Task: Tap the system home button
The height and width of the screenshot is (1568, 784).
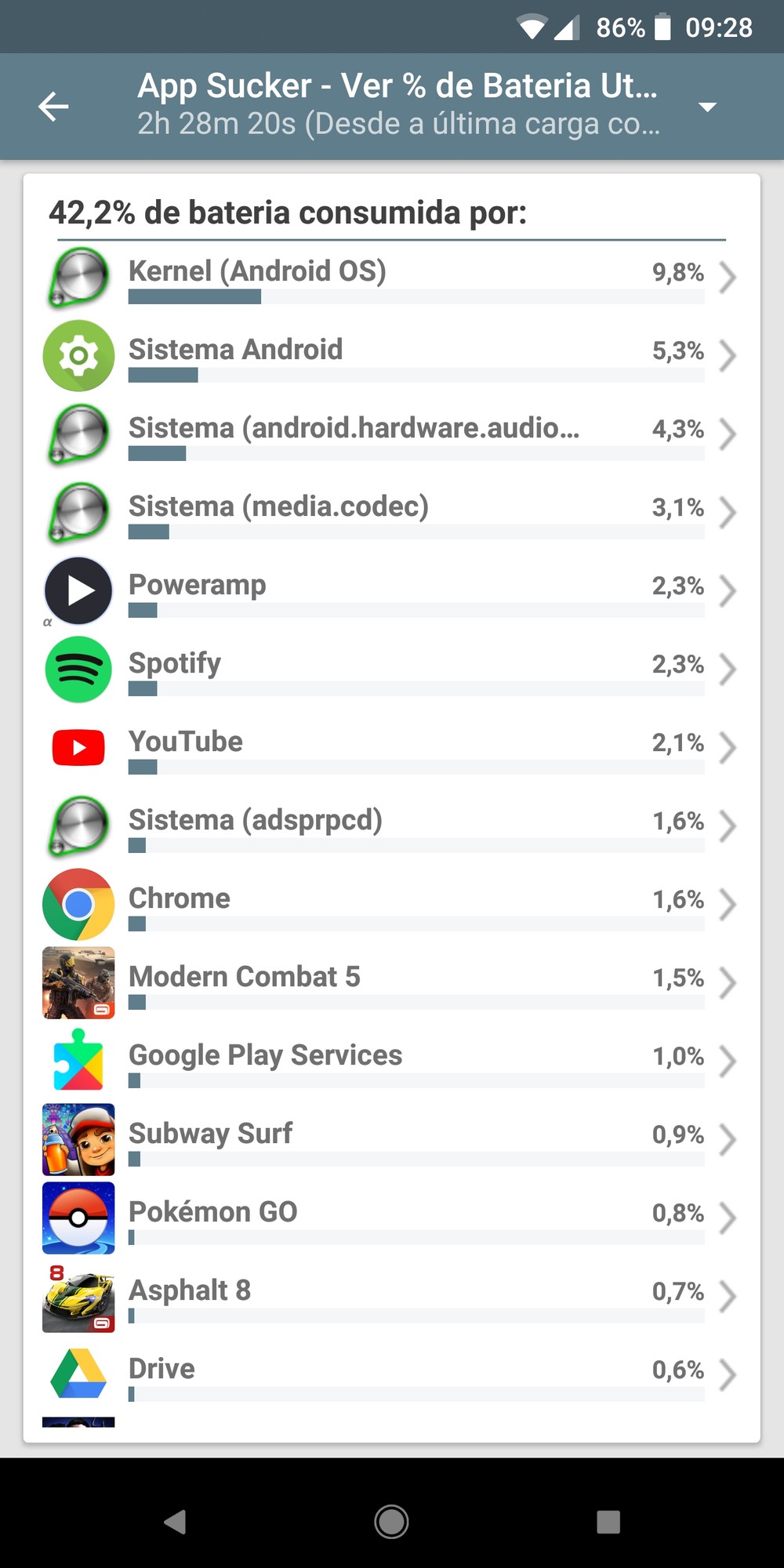Action: pyautogui.click(x=391, y=1522)
